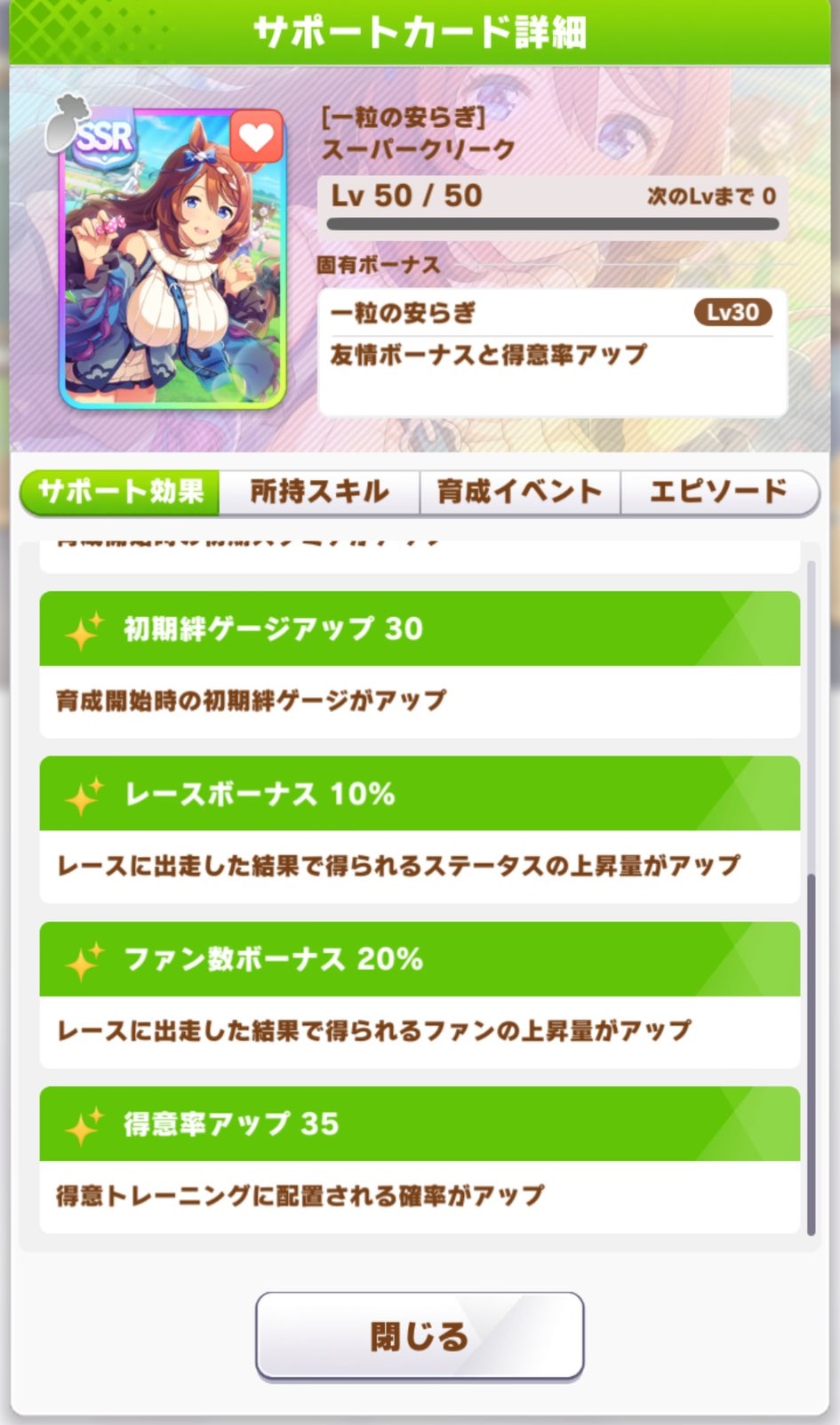Toggle the heart favorite icon on card
Image resolution: width=840 pixels, height=1425 pixels.
[256, 138]
